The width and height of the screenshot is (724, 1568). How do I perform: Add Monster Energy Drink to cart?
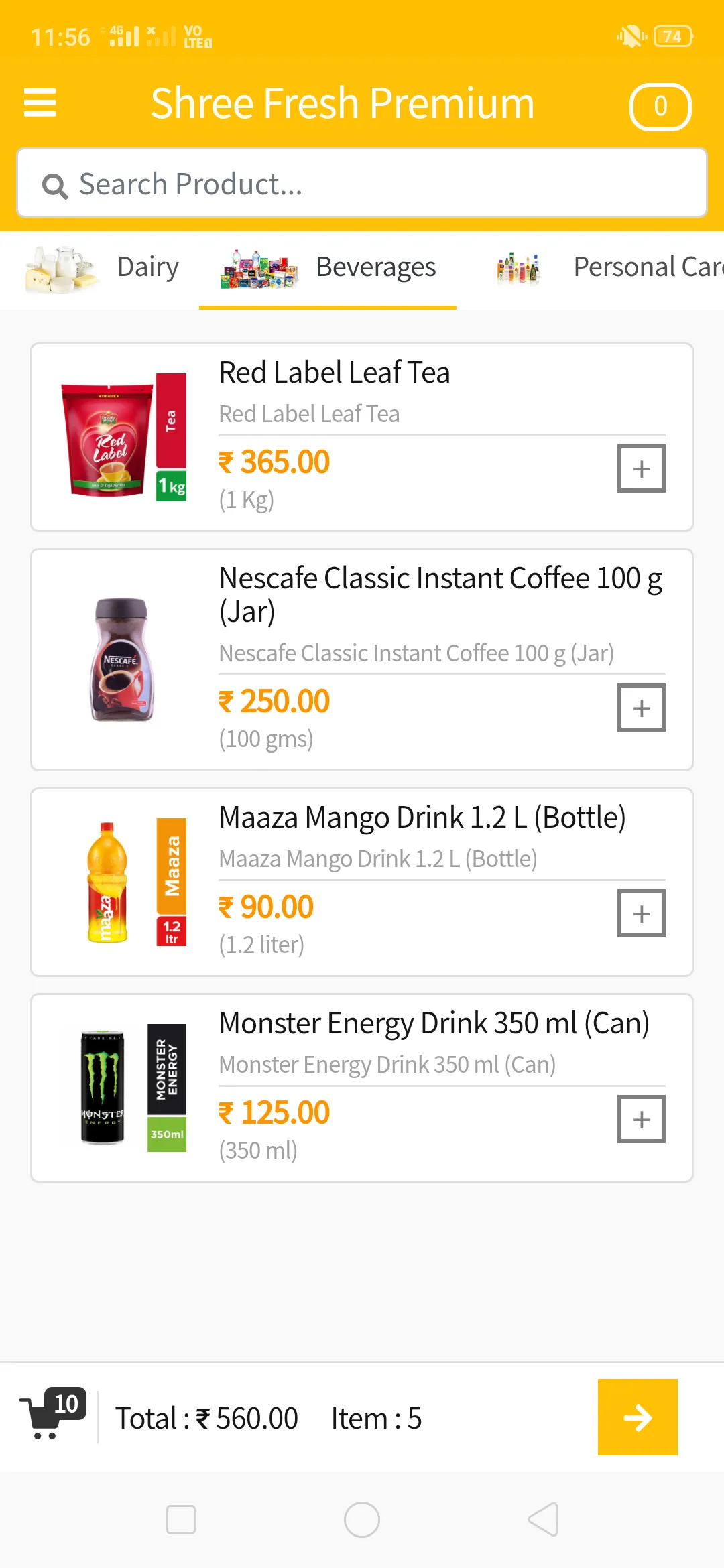[x=641, y=1118]
